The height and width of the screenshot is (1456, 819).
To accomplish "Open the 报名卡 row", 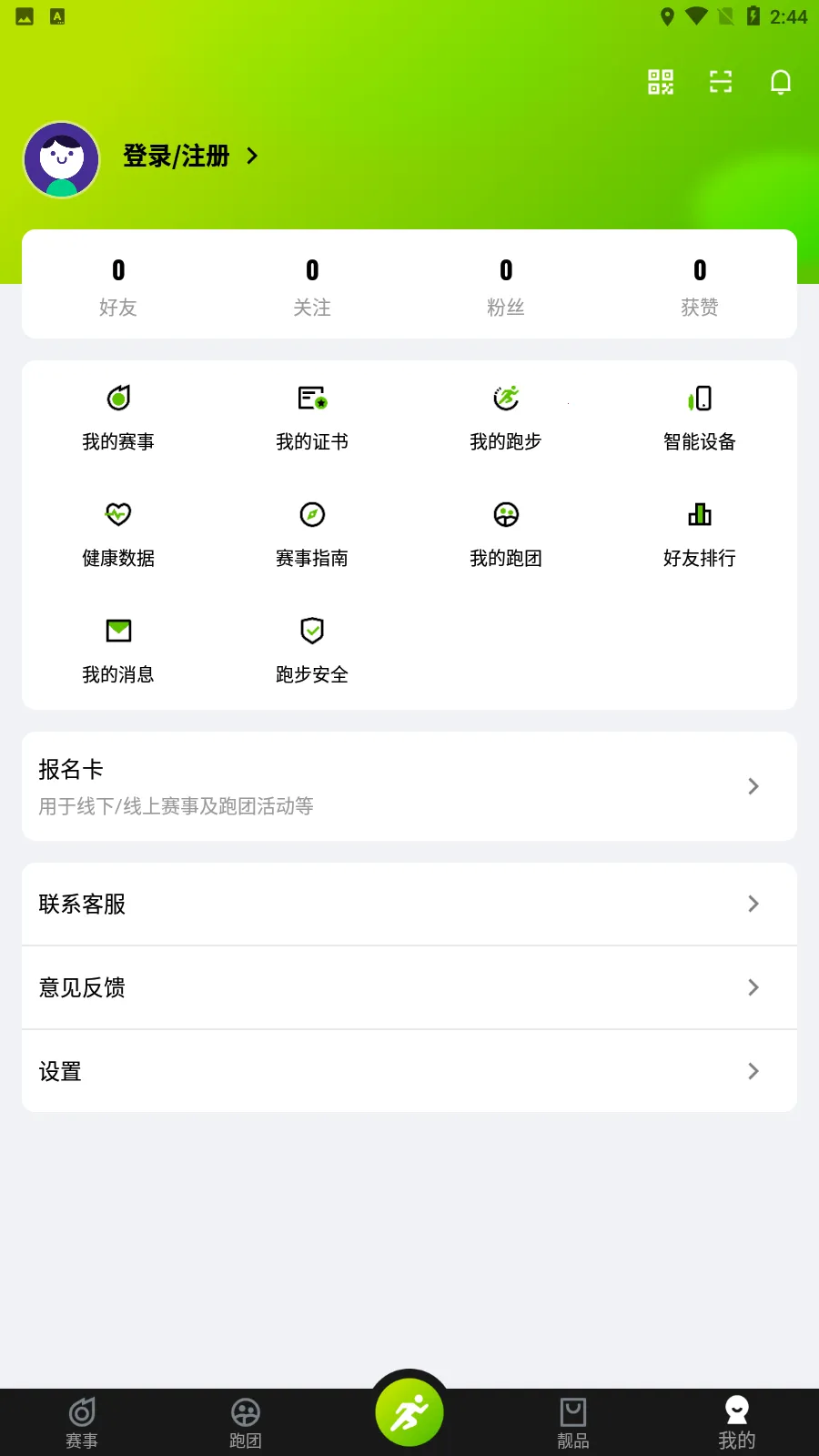I will (409, 786).
